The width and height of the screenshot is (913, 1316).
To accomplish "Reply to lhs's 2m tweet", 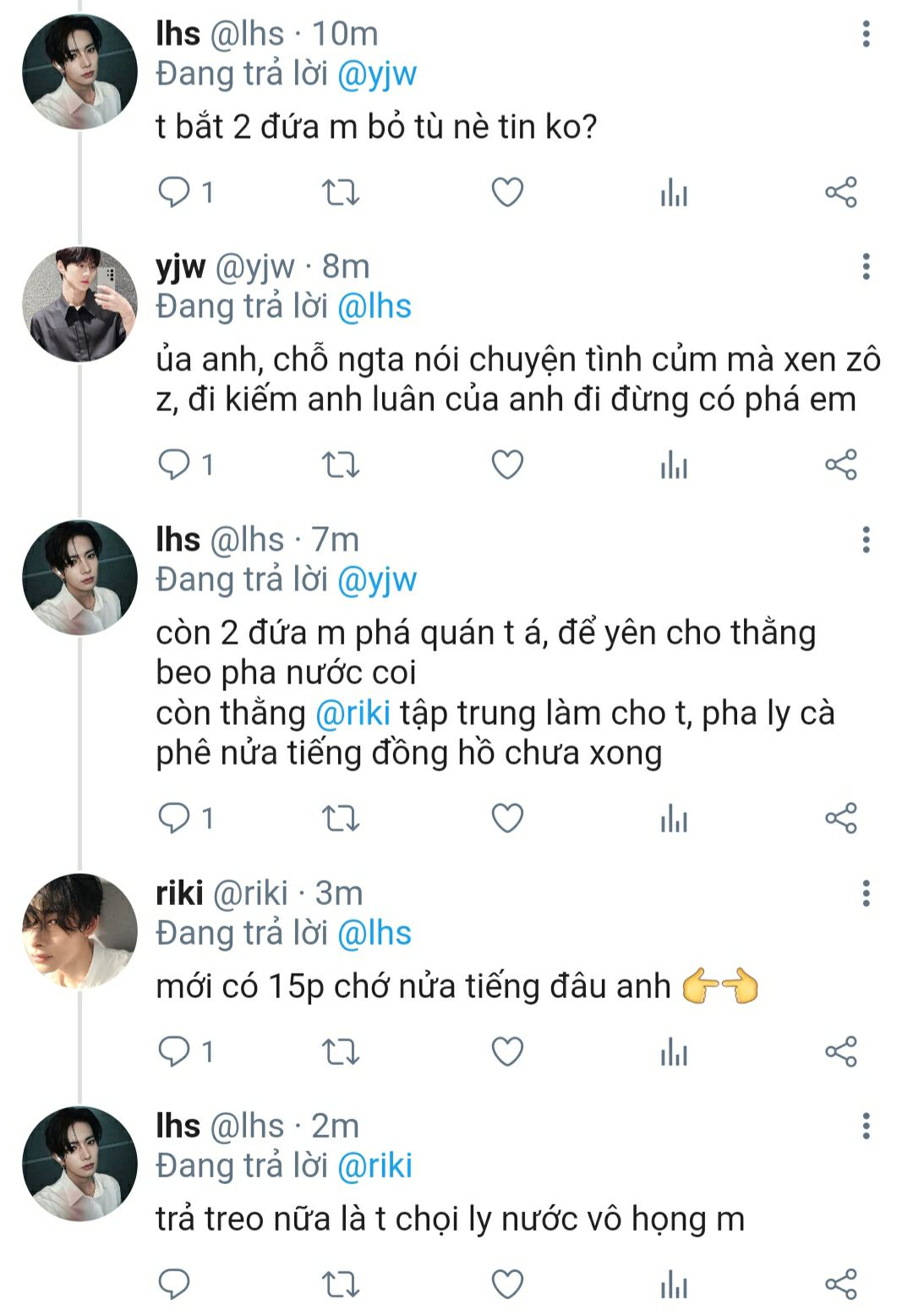I will point(174,1284).
